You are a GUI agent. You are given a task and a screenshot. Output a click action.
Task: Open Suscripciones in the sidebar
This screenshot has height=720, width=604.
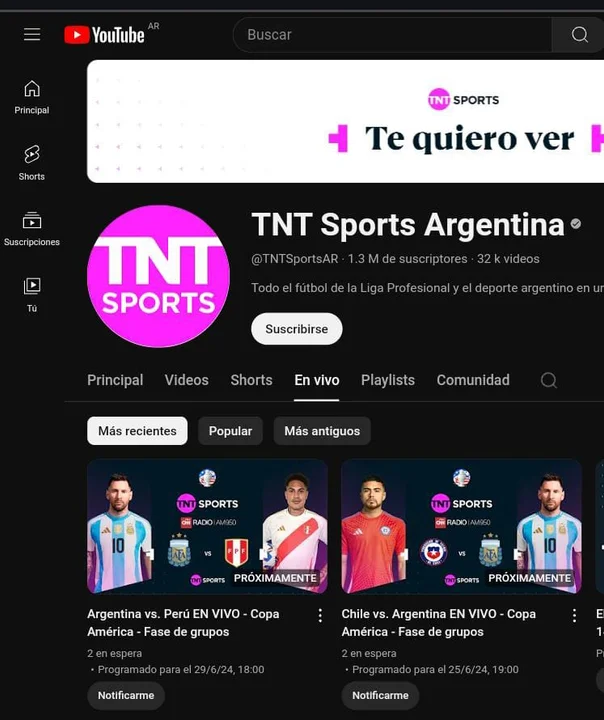click(x=32, y=229)
